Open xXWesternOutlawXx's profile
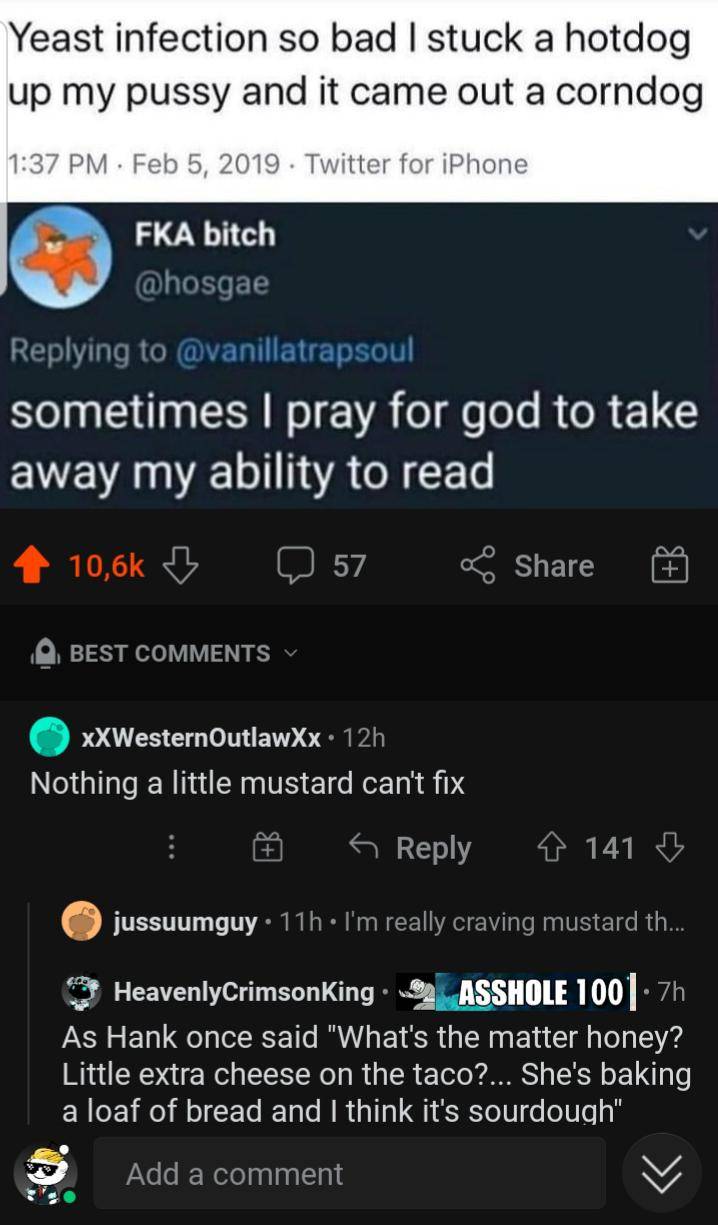Viewport: 718px width, 1225px height. (x=199, y=738)
